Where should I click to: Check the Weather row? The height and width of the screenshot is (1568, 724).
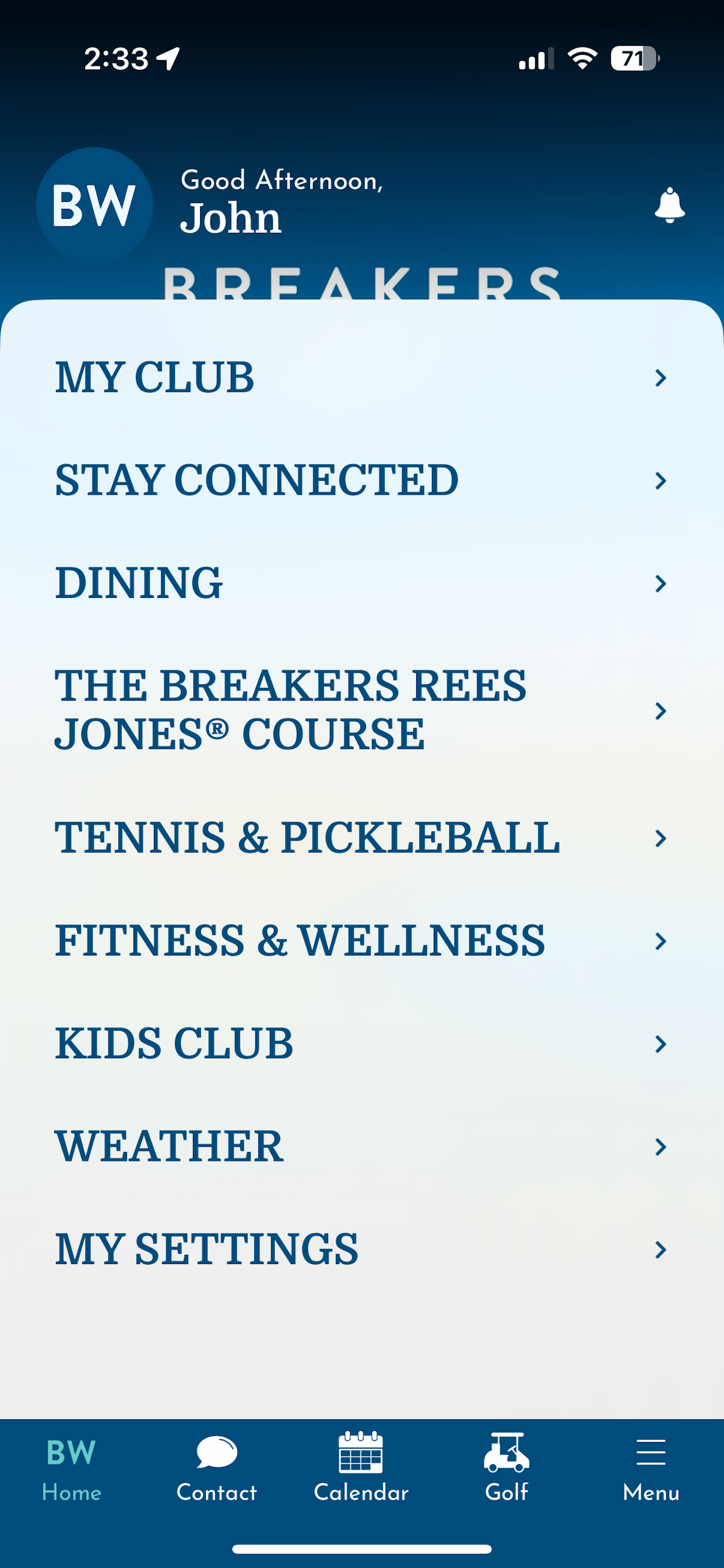[x=362, y=1146]
